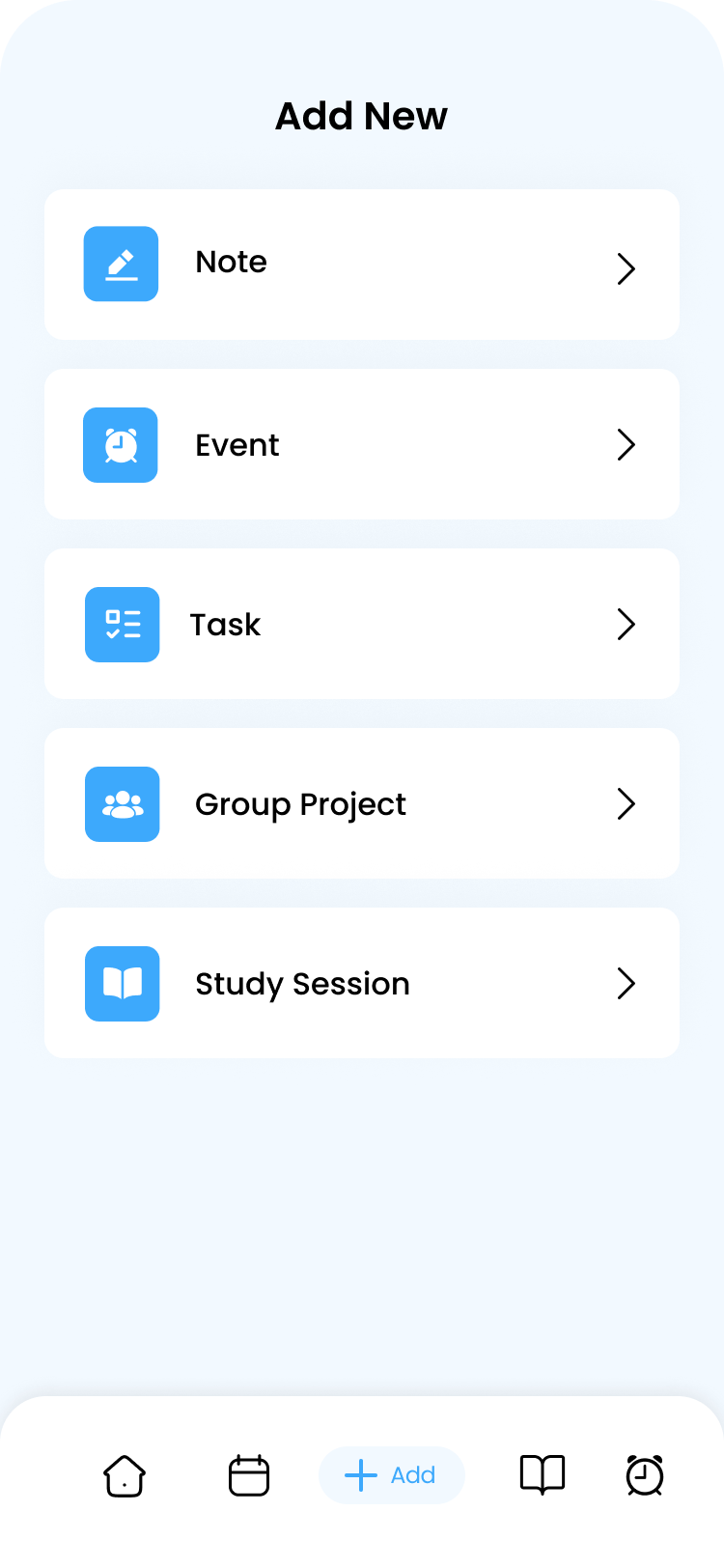This screenshot has width=724, height=1568.
Task: Expand the Note row chevron
Action: coord(627,268)
